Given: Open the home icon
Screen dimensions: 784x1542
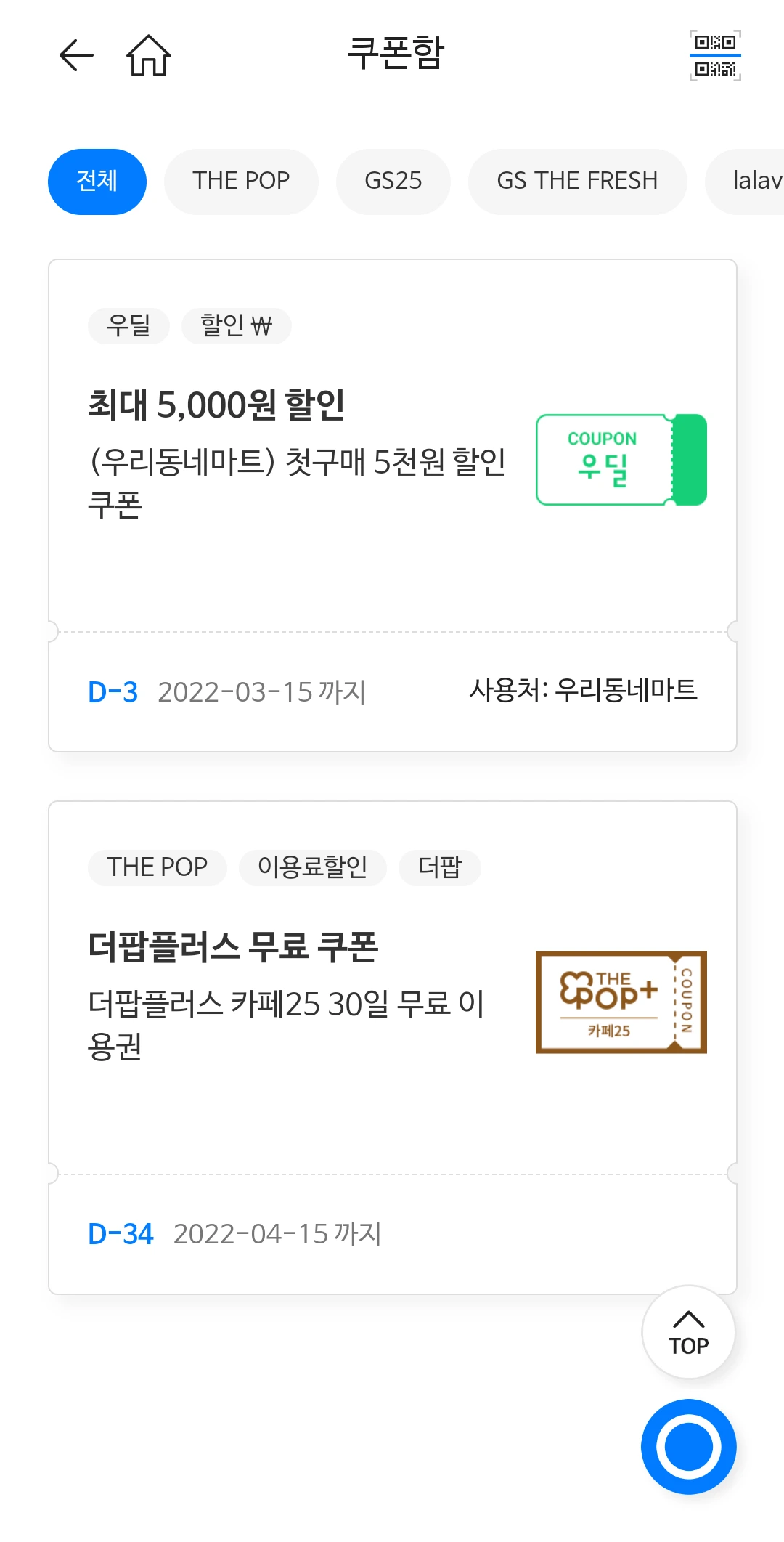Looking at the screenshot, I should (x=149, y=55).
